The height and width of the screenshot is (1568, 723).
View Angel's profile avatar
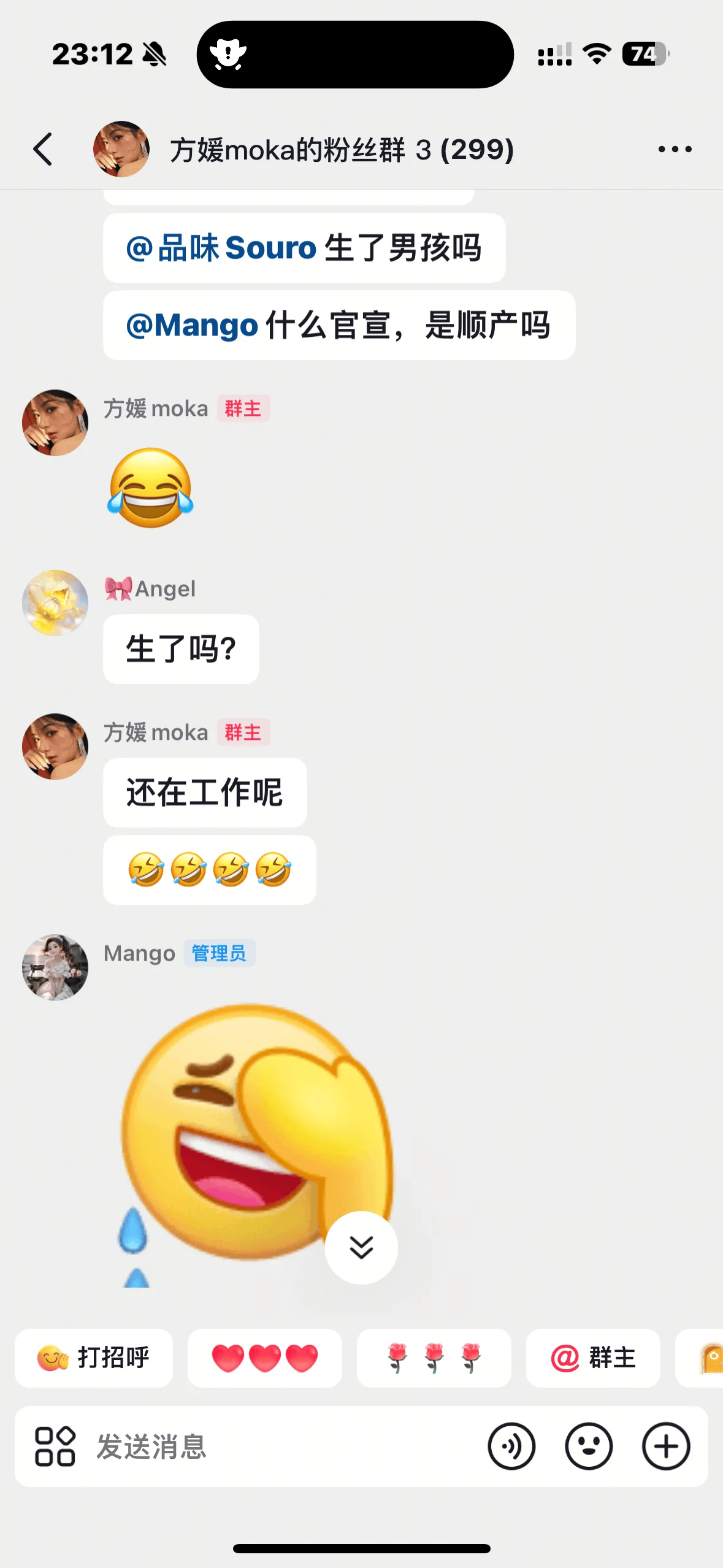(55, 603)
